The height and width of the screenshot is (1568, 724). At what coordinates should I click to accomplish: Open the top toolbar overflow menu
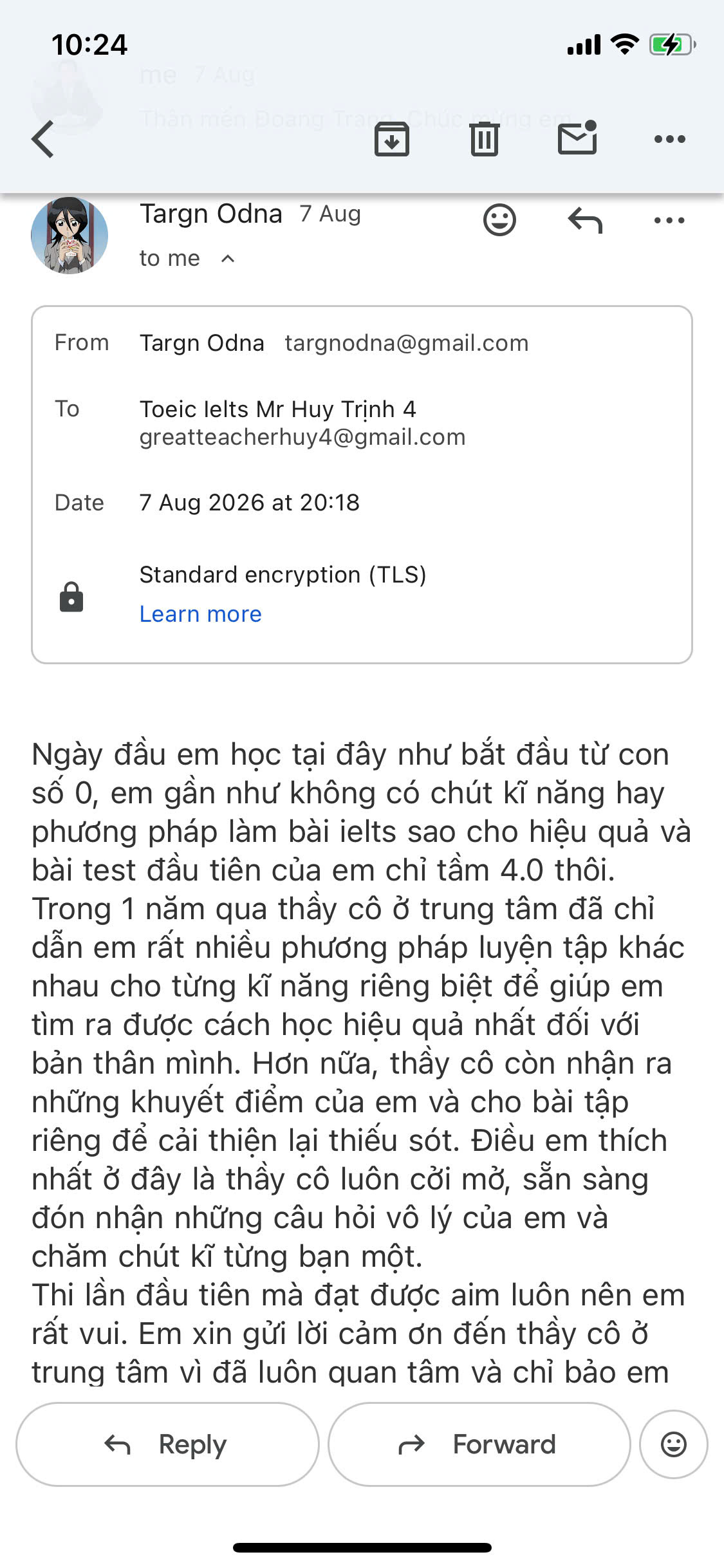[x=670, y=139]
